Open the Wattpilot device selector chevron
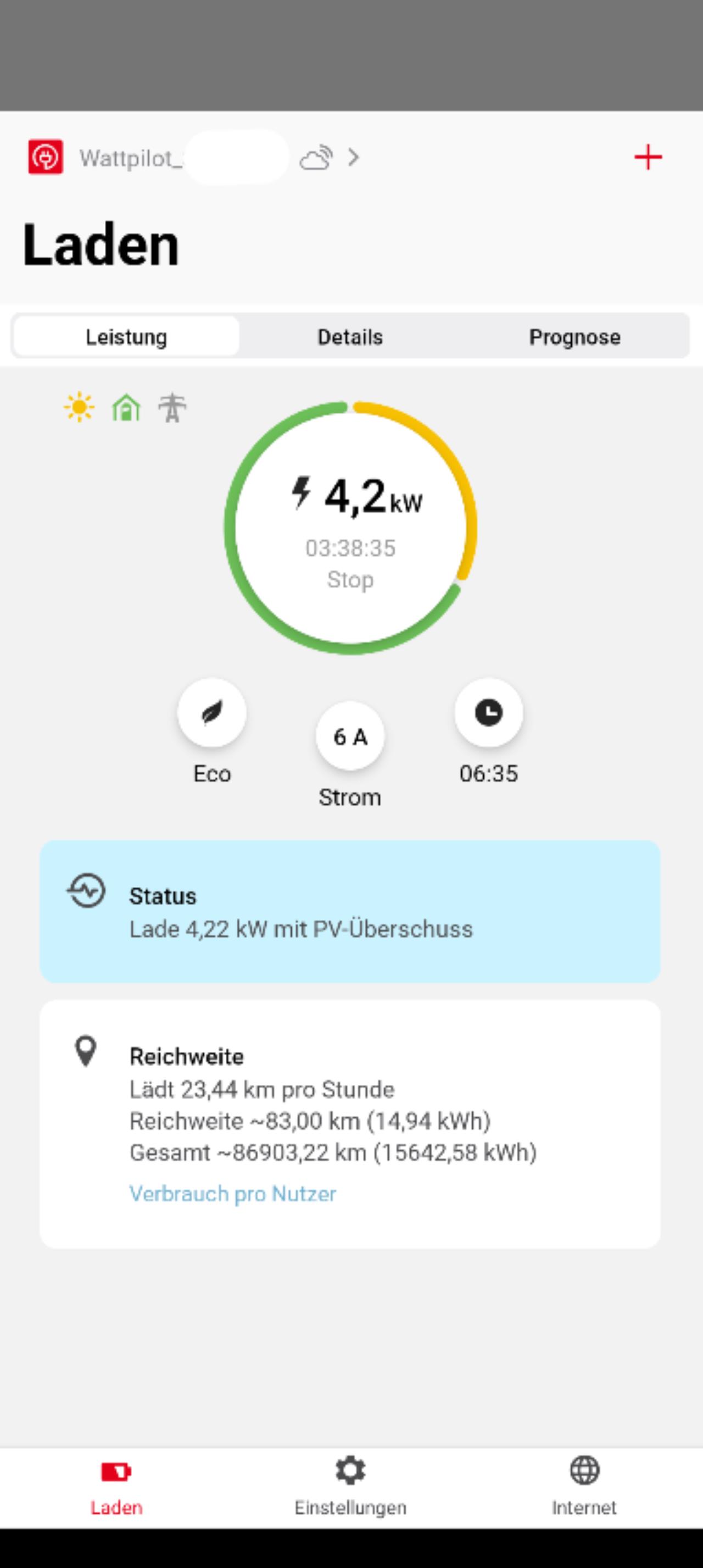Screen dimensions: 703x1568 coord(353,158)
